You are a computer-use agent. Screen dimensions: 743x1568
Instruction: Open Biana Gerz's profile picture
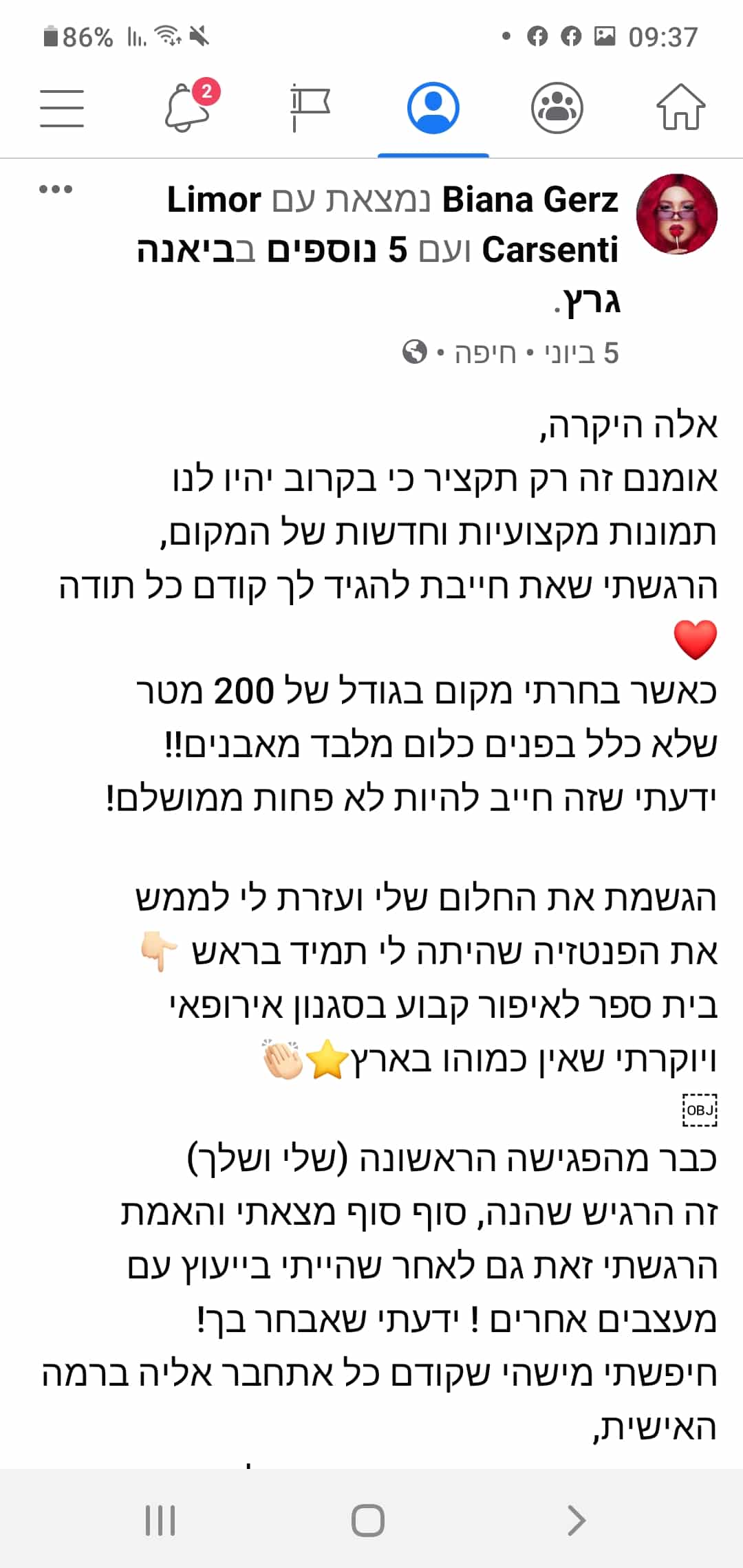coord(677,214)
